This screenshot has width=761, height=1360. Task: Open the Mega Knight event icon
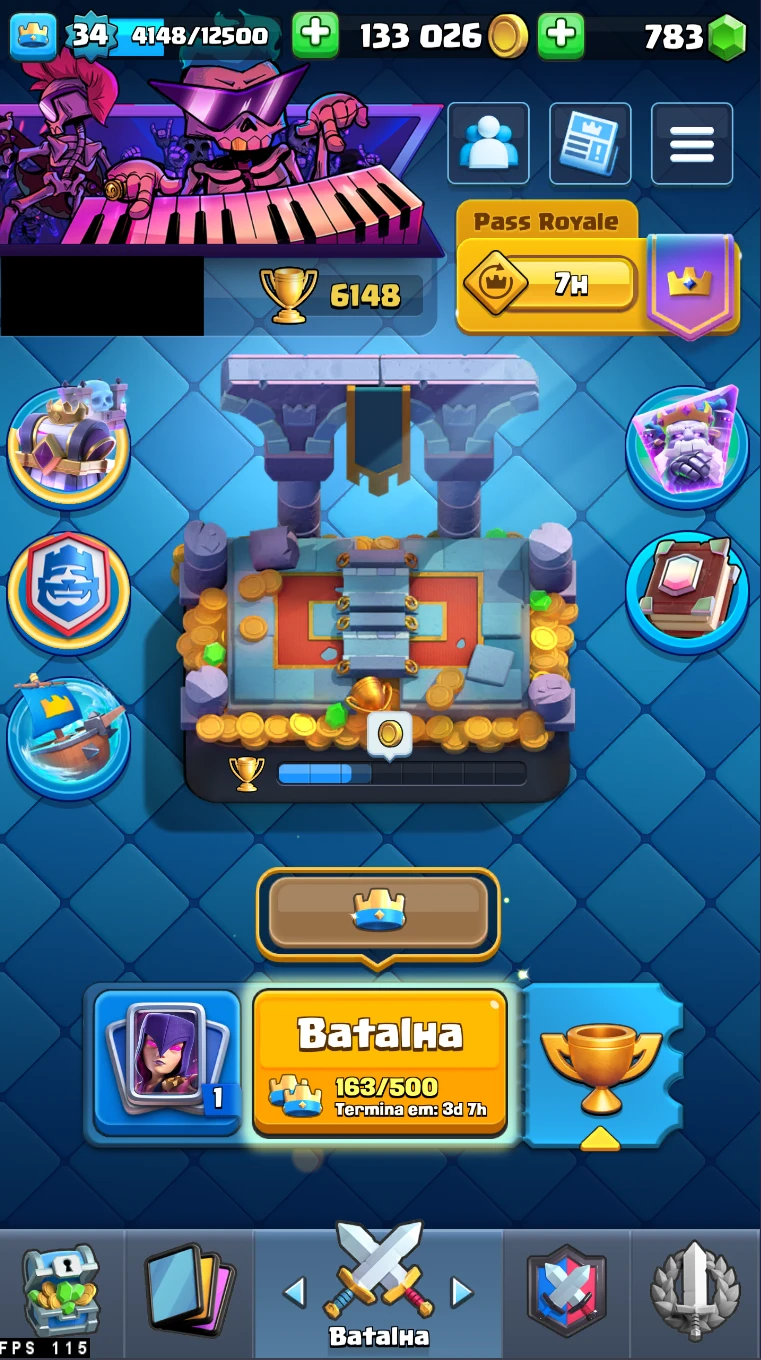tap(688, 447)
